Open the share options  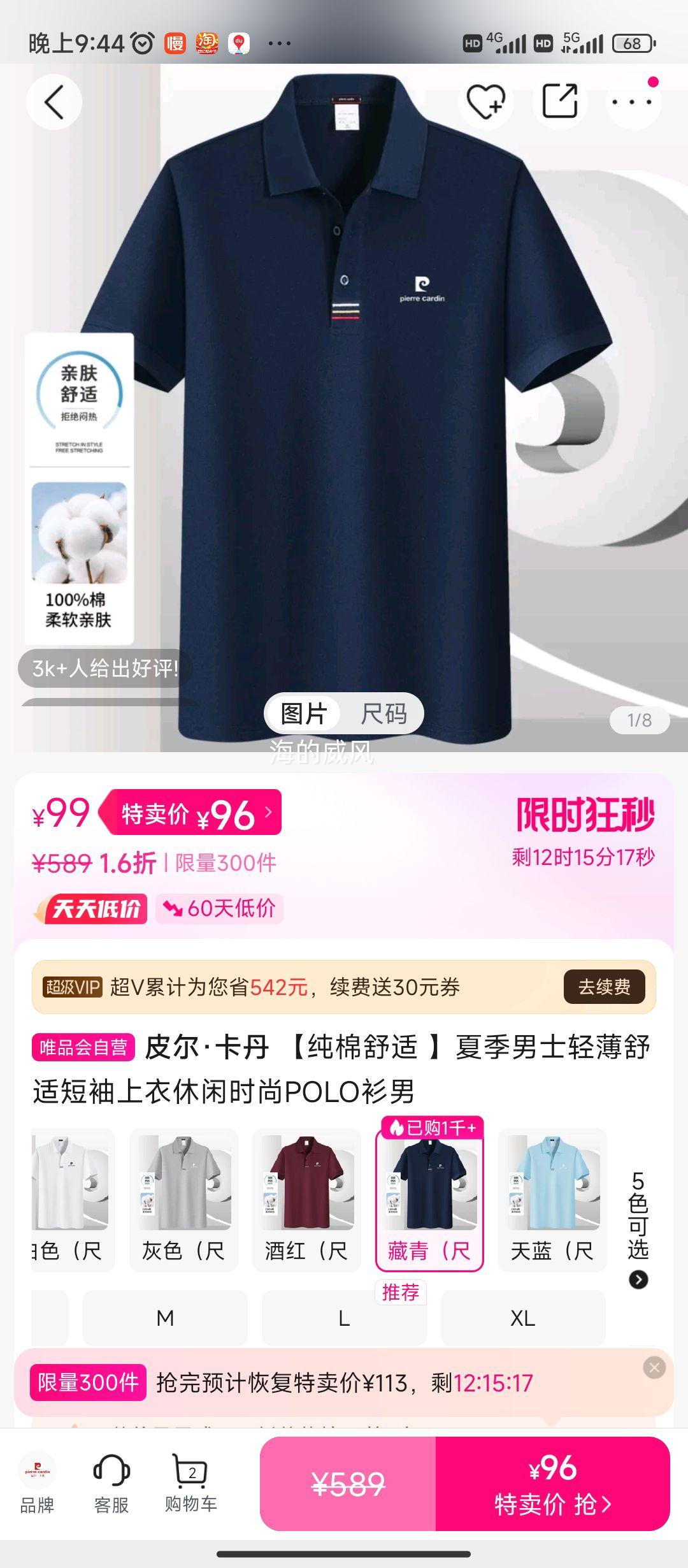[559, 102]
